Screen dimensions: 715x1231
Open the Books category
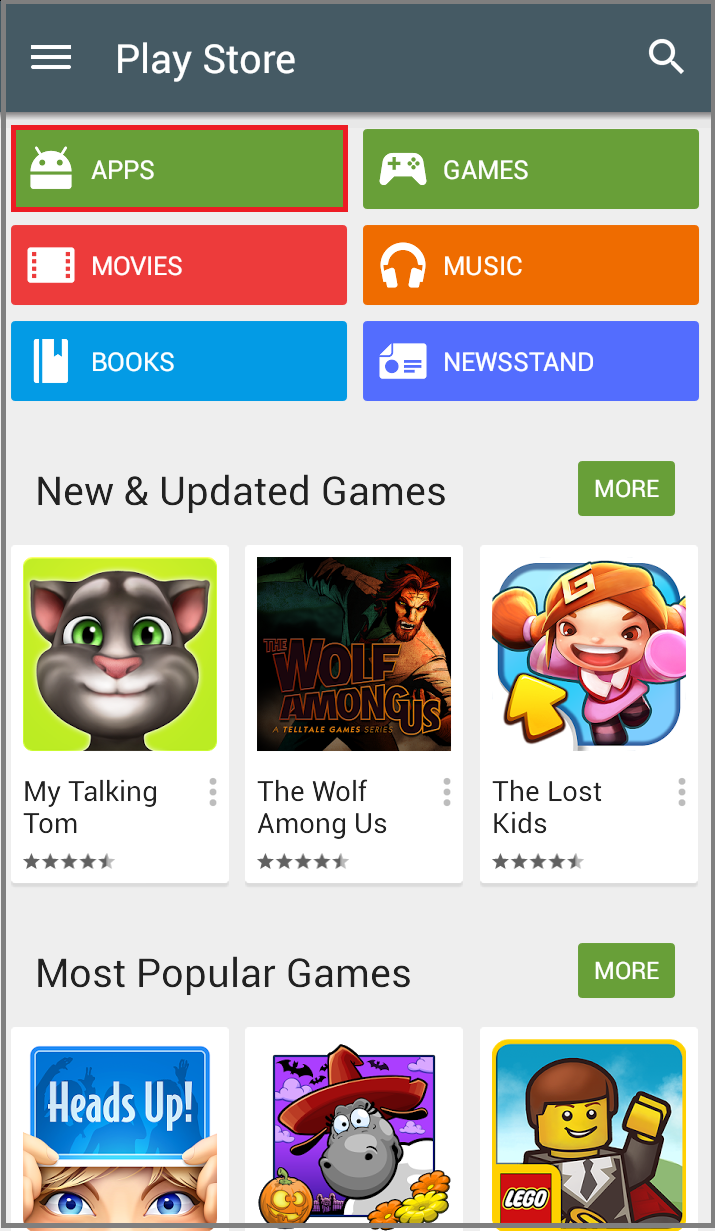(179, 361)
